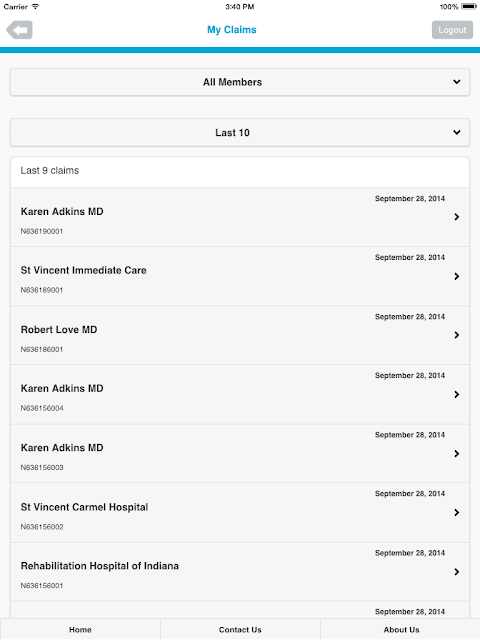480x640 pixels.
Task: Go to the About Us tab
Action: [x=400, y=629]
